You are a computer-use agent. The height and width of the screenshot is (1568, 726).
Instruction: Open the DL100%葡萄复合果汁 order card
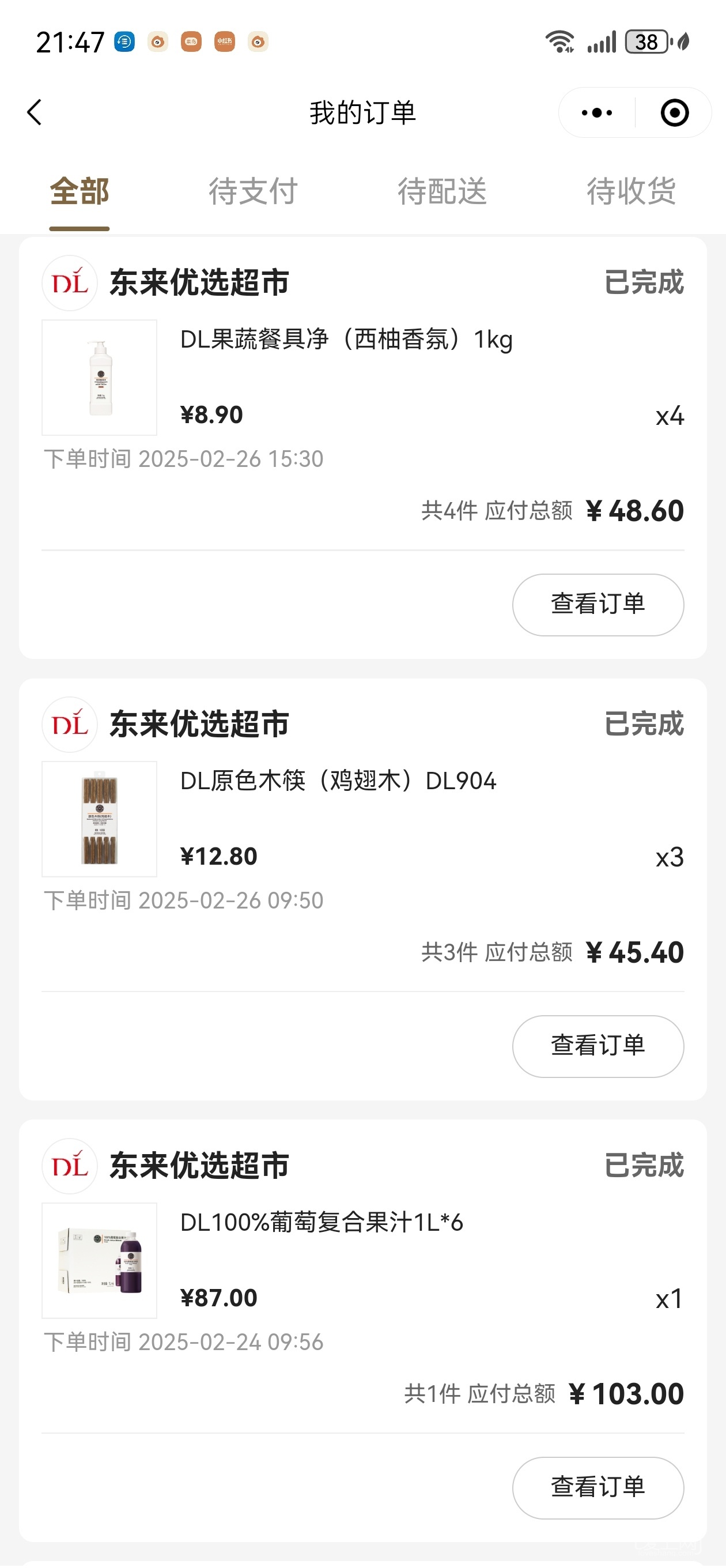click(322, 1222)
